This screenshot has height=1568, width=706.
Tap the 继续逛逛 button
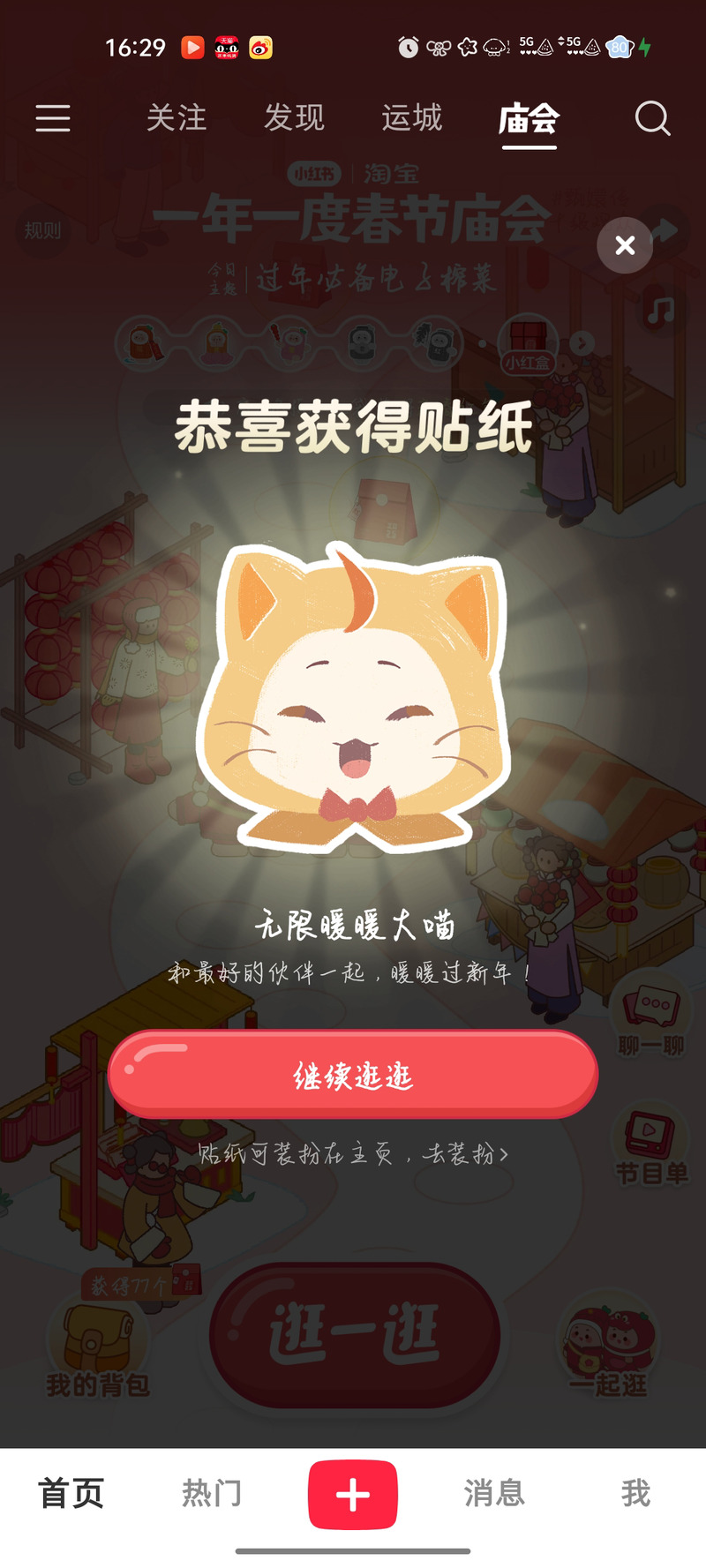[x=353, y=1075]
